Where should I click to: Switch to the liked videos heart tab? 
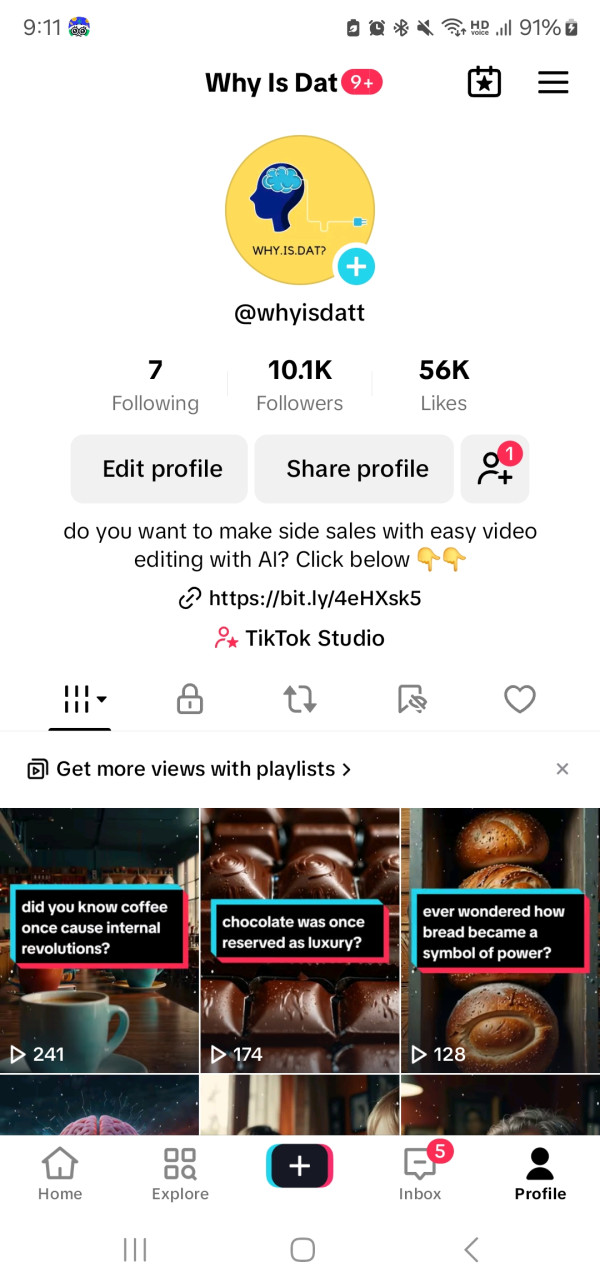click(520, 699)
